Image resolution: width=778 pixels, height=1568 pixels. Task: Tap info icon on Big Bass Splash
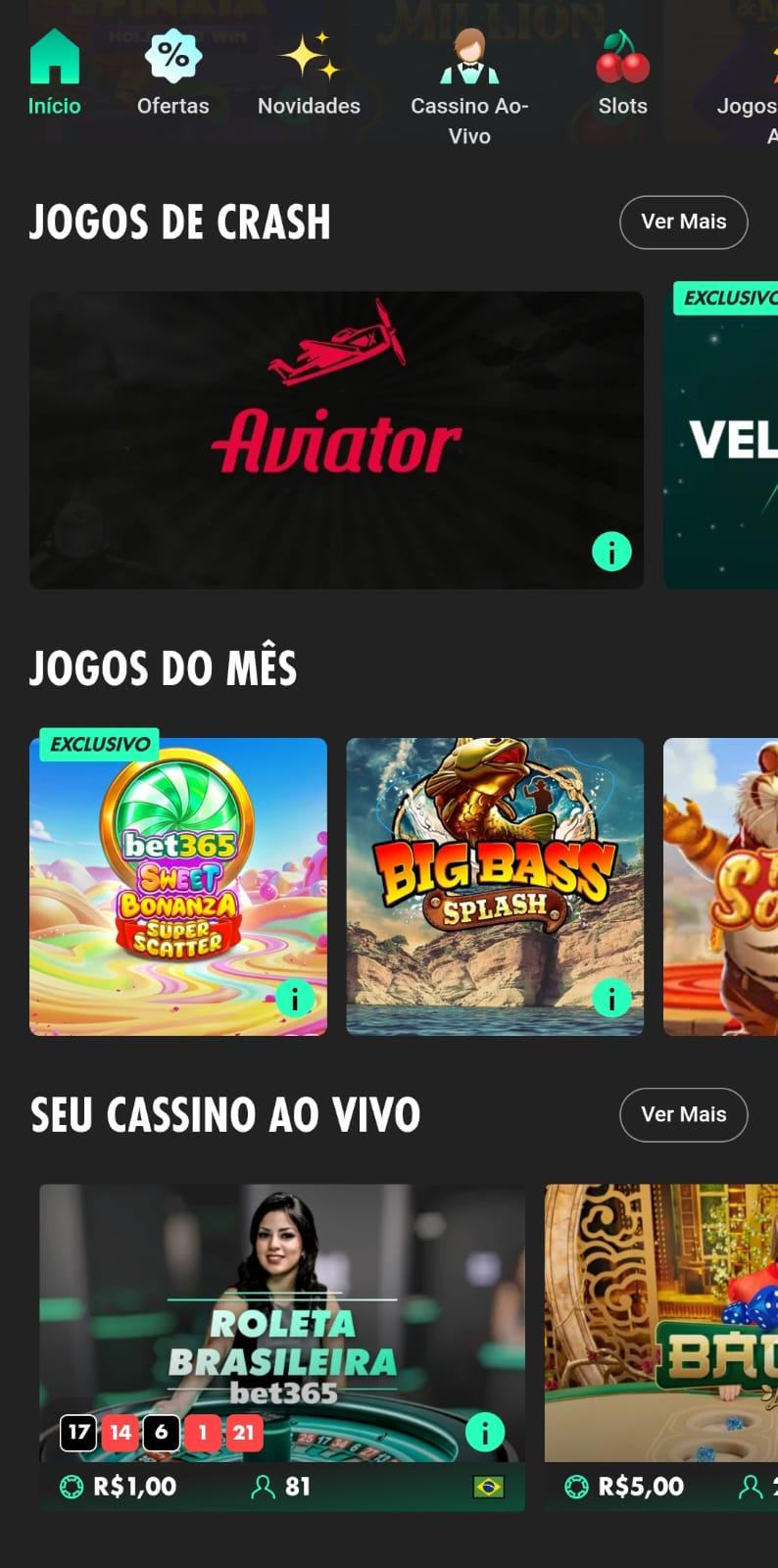pyautogui.click(x=611, y=1000)
